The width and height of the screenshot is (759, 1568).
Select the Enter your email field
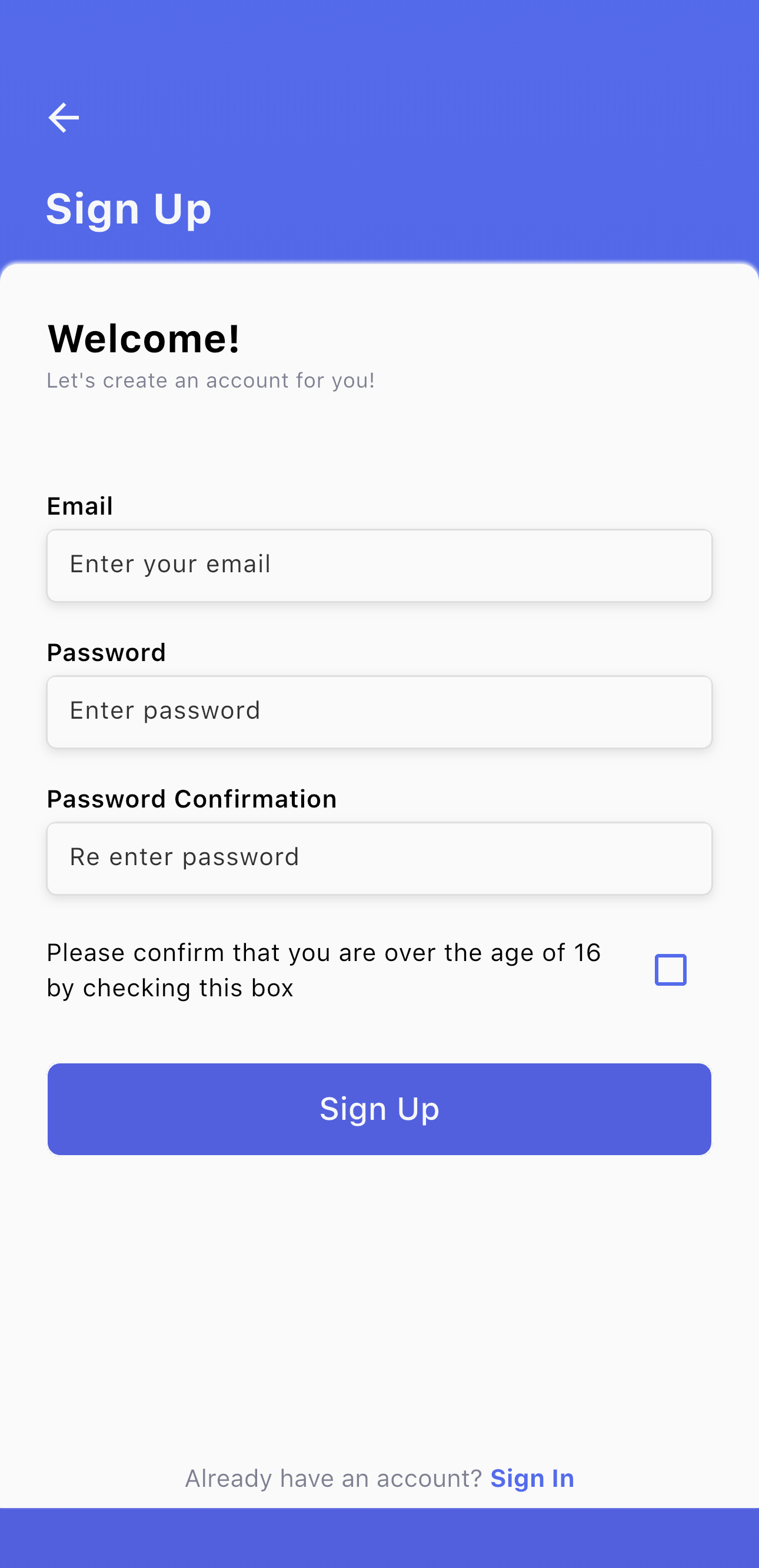pos(379,565)
